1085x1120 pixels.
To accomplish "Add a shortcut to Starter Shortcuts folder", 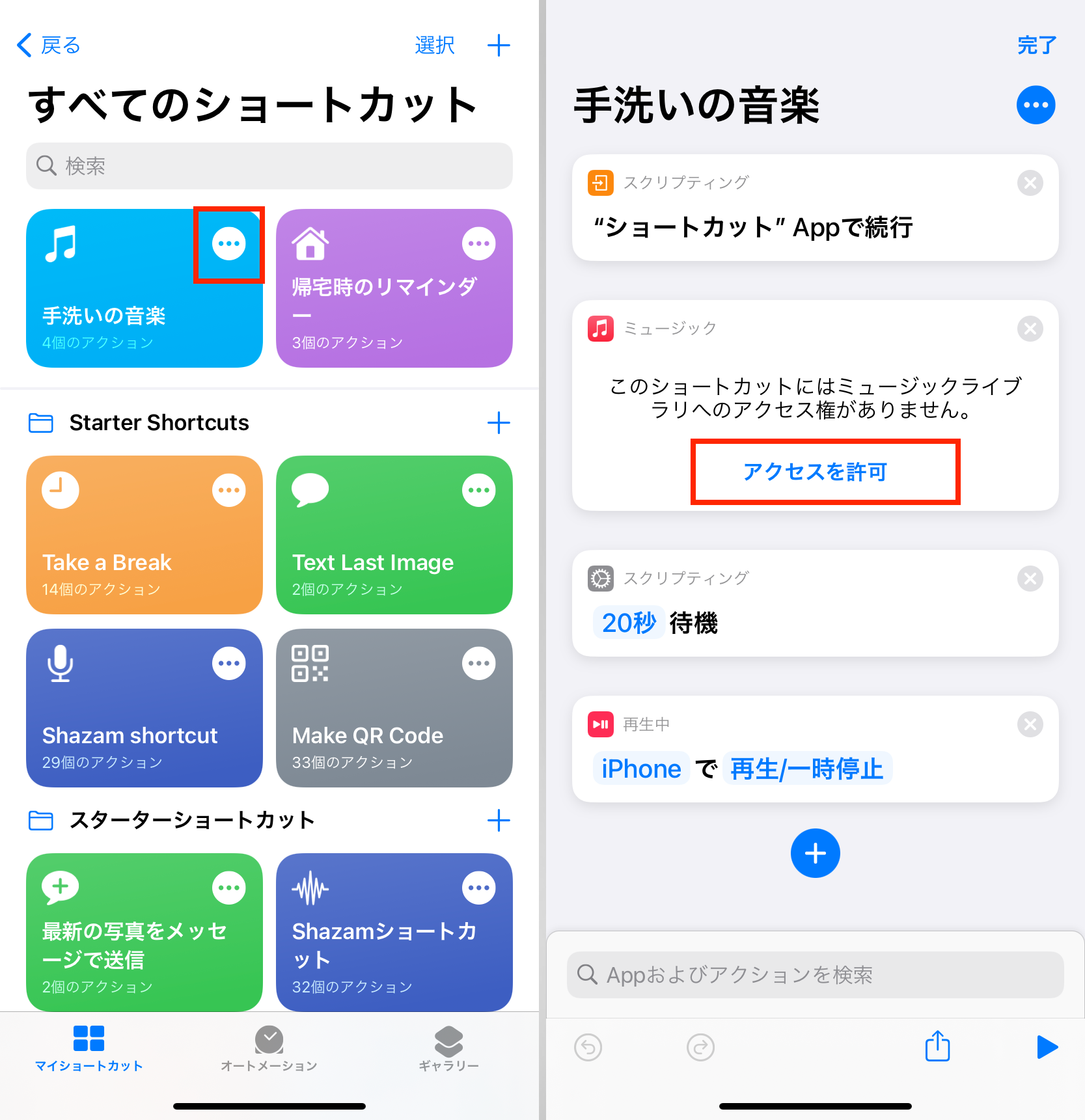I will (498, 423).
